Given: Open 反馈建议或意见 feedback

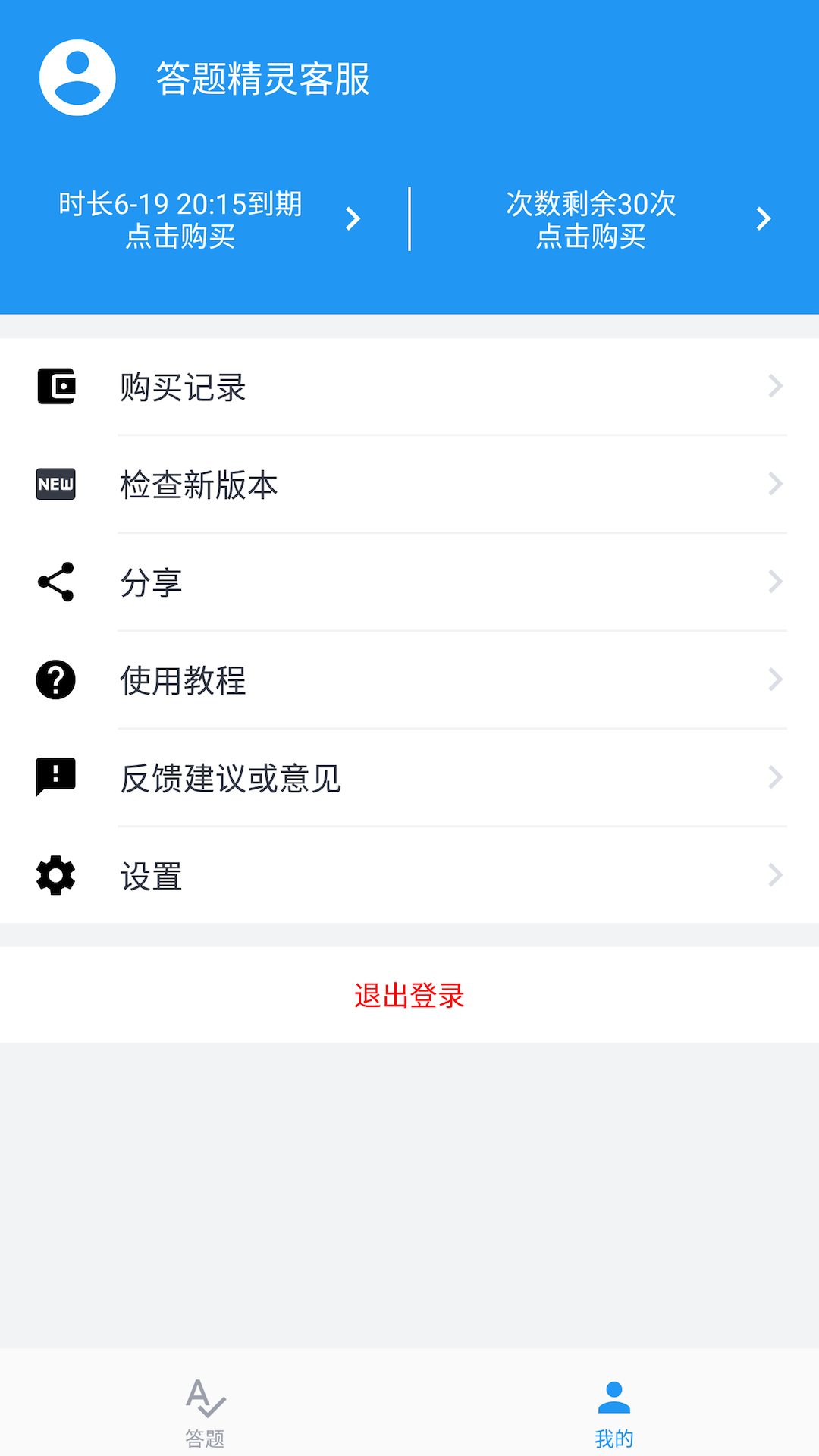Looking at the screenshot, I should click(409, 778).
